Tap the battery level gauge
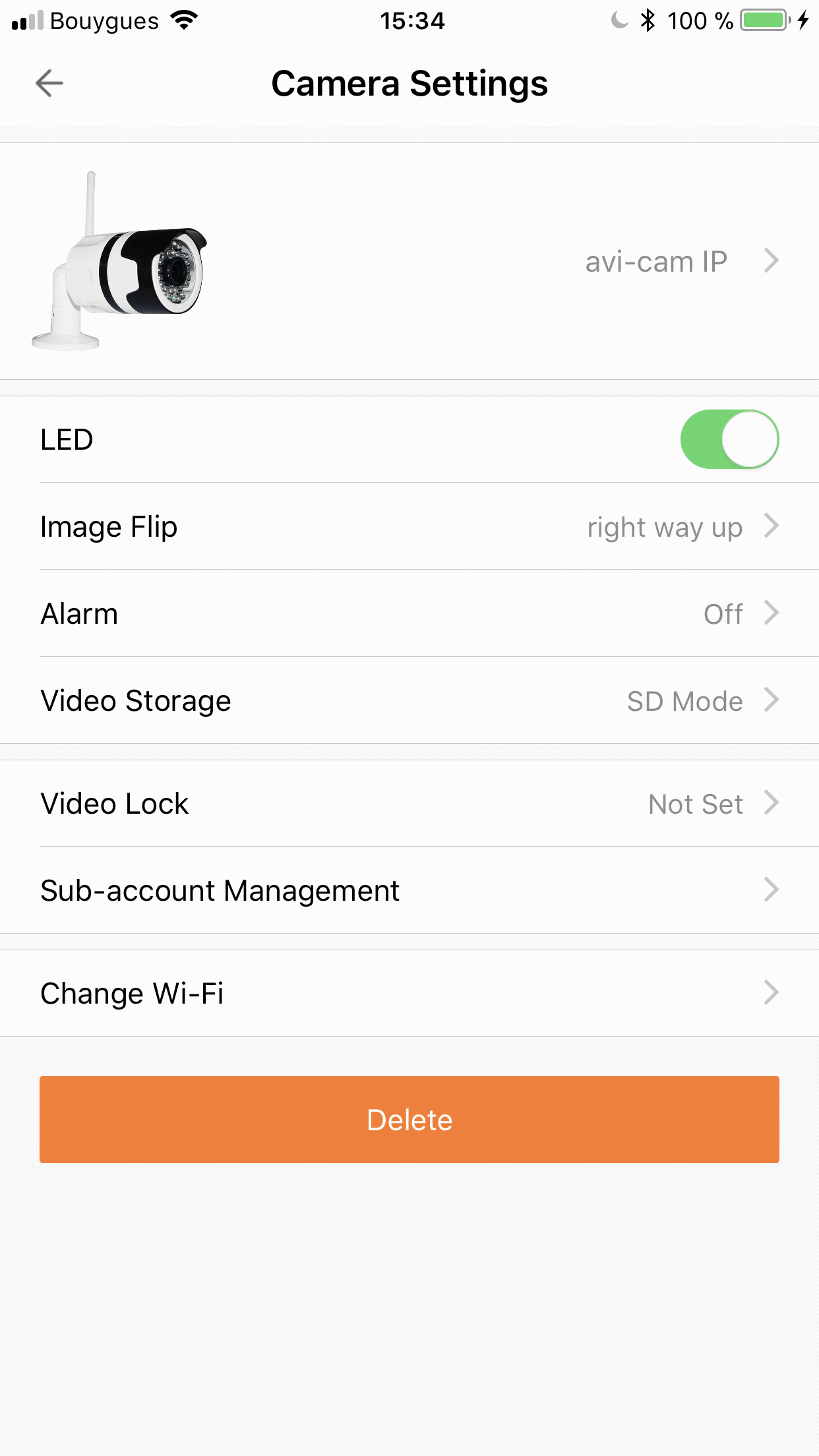 pyautogui.click(x=762, y=20)
